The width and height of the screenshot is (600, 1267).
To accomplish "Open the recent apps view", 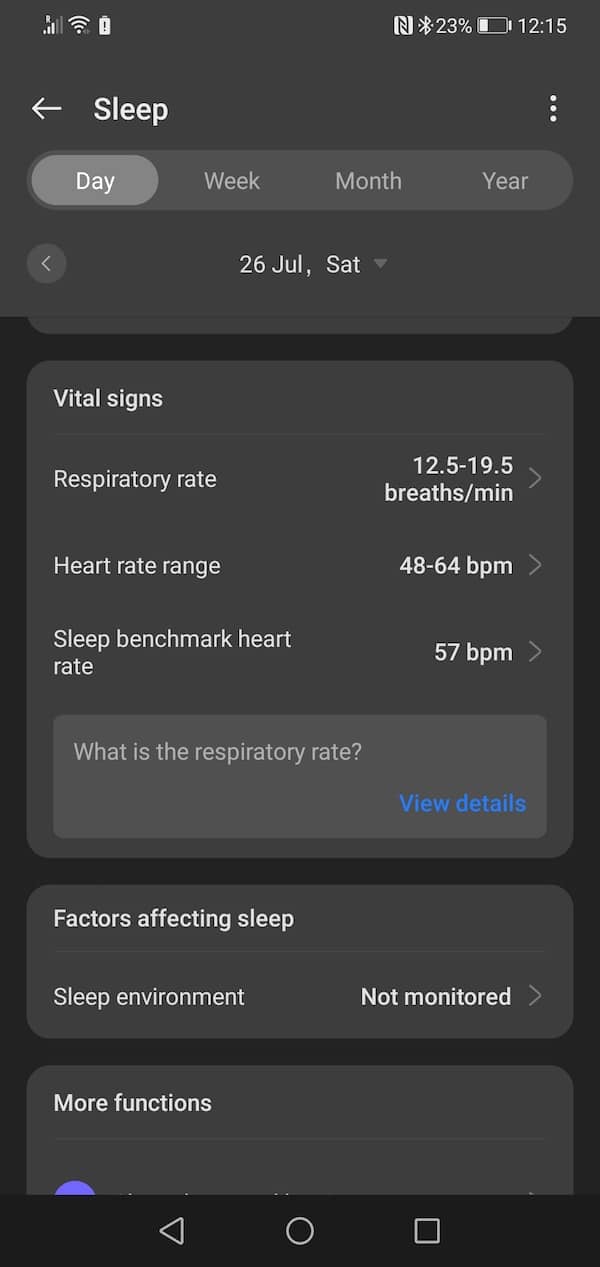I will coord(427,1231).
